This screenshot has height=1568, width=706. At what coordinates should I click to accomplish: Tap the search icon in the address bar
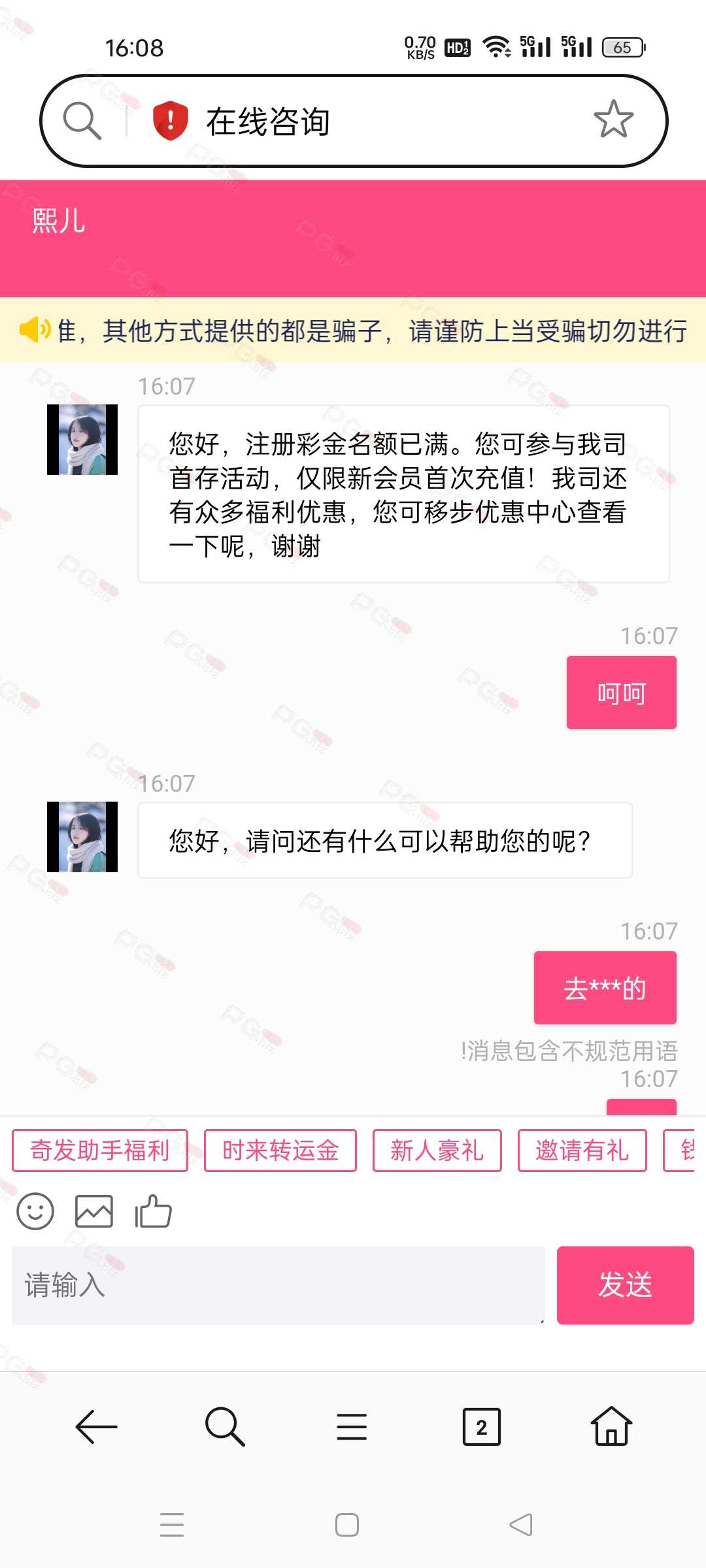click(x=82, y=121)
